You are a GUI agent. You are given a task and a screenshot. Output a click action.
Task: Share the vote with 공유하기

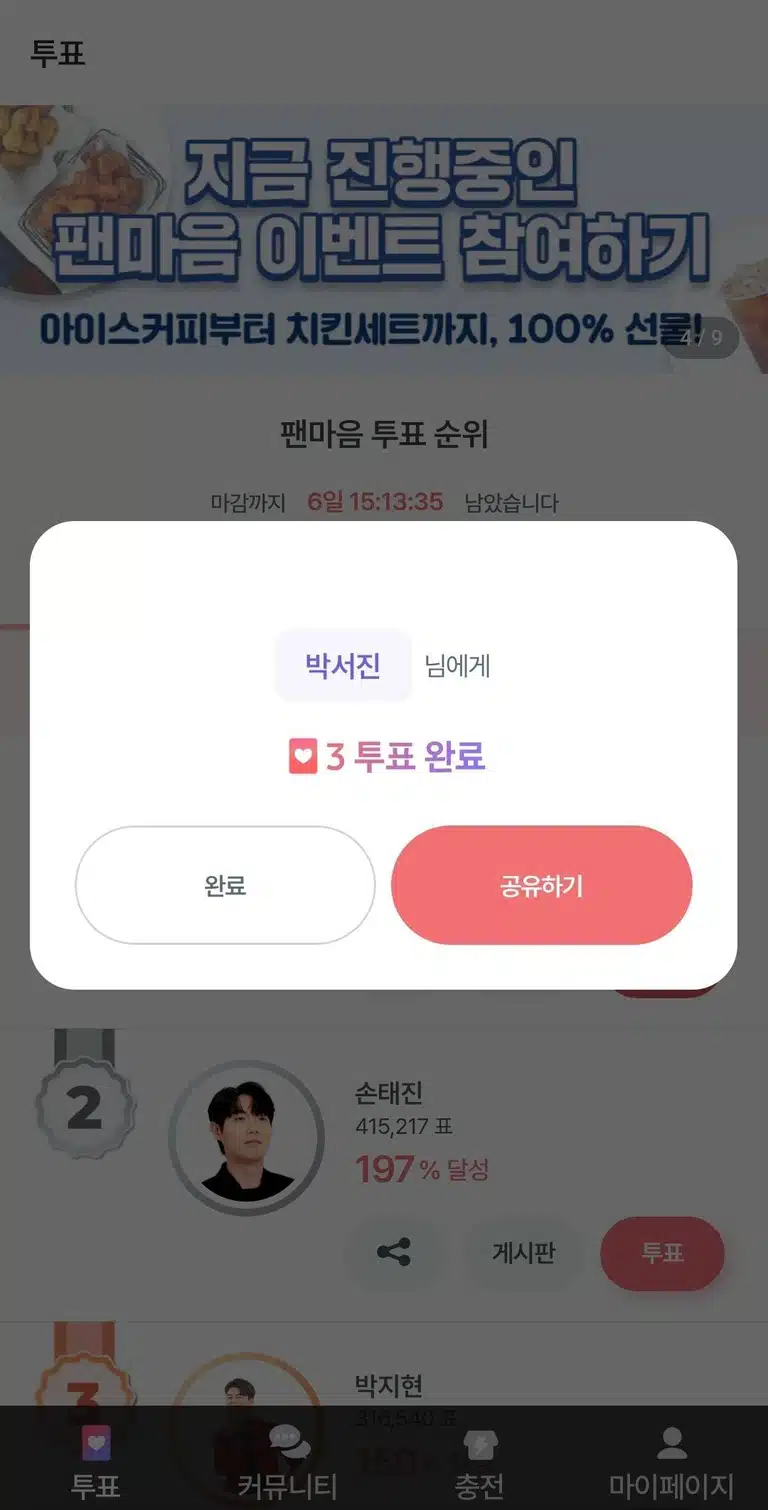[x=541, y=885]
